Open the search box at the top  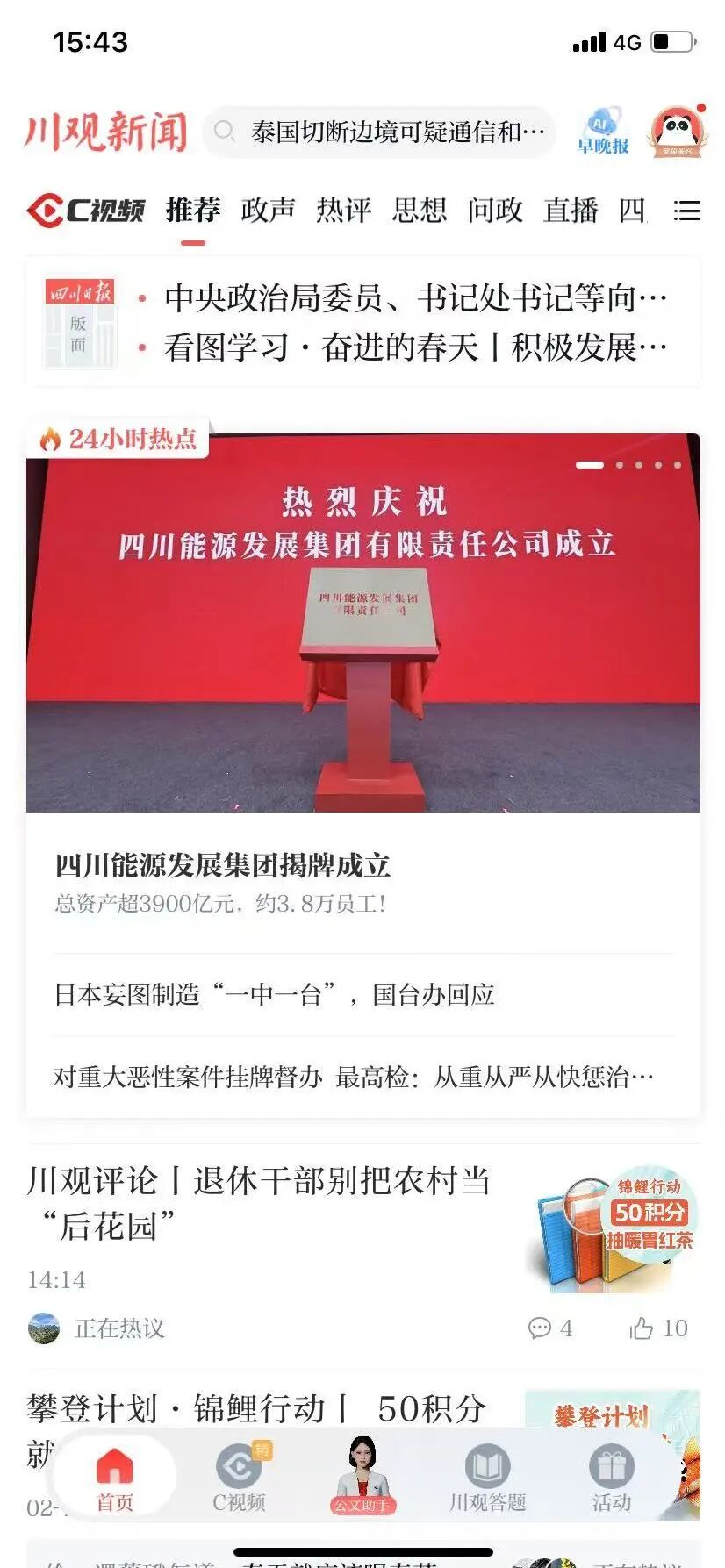click(379, 132)
